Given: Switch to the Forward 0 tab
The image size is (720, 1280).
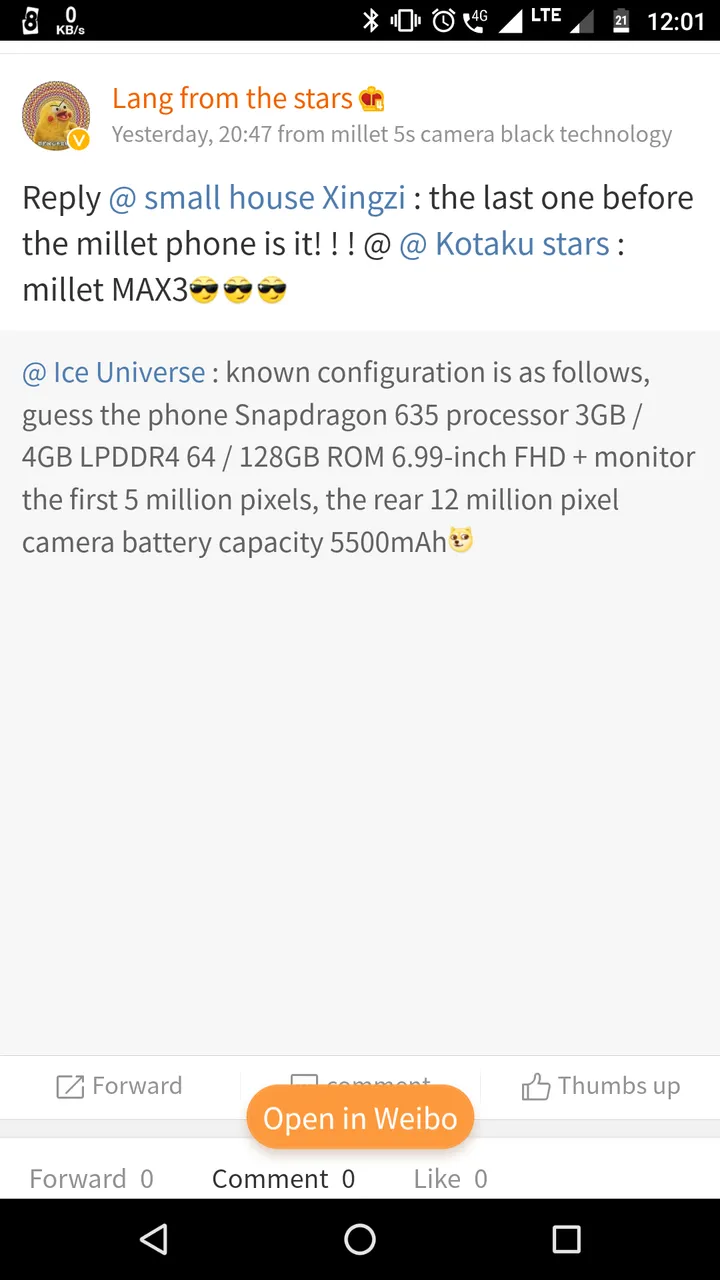Looking at the screenshot, I should 91,1178.
